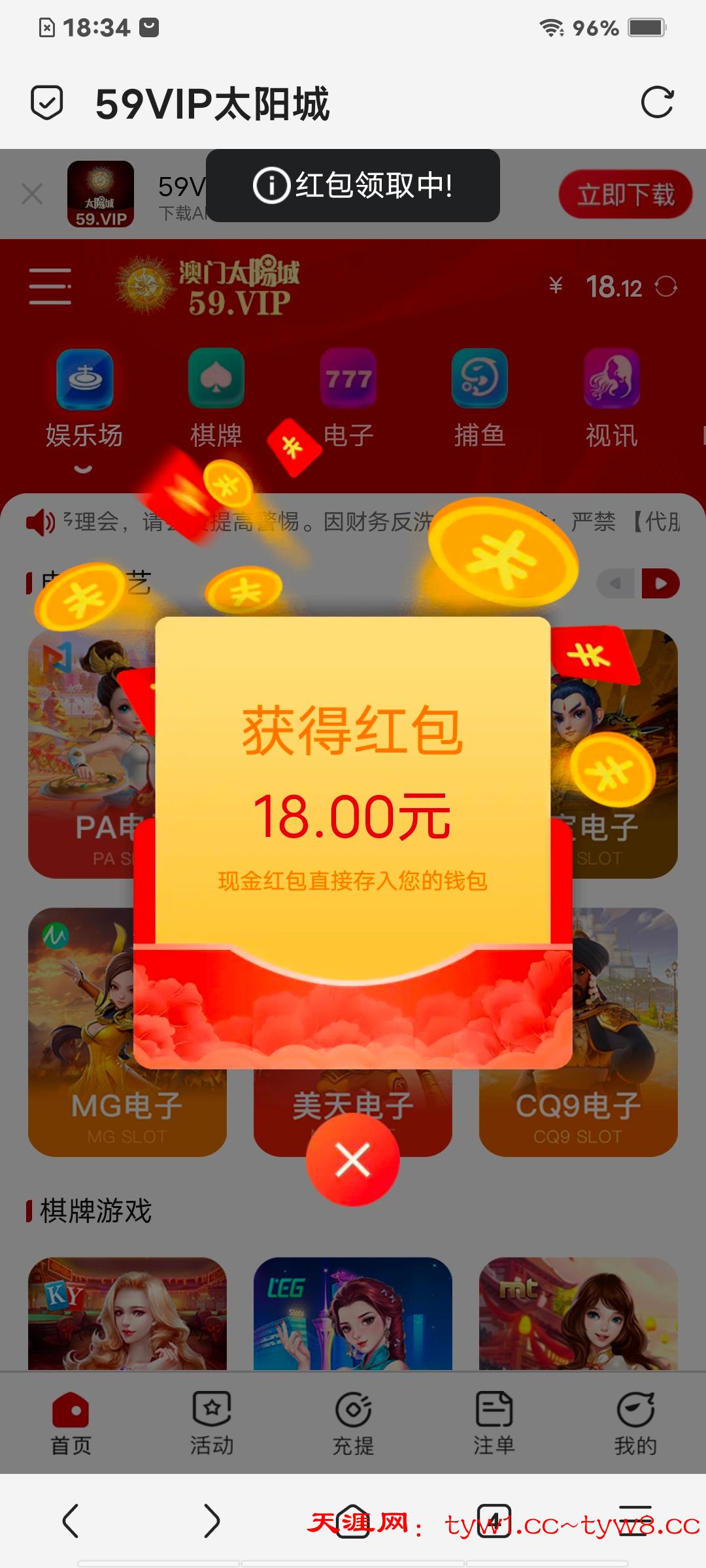This screenshot has height=1568, width=706.
Task: Reload the page in the browser
Action: 656,103
